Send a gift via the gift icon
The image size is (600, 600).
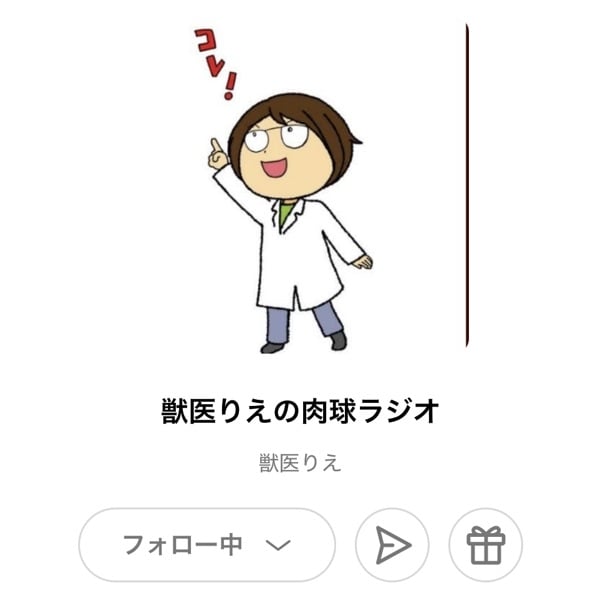click(x=485, y=545)
